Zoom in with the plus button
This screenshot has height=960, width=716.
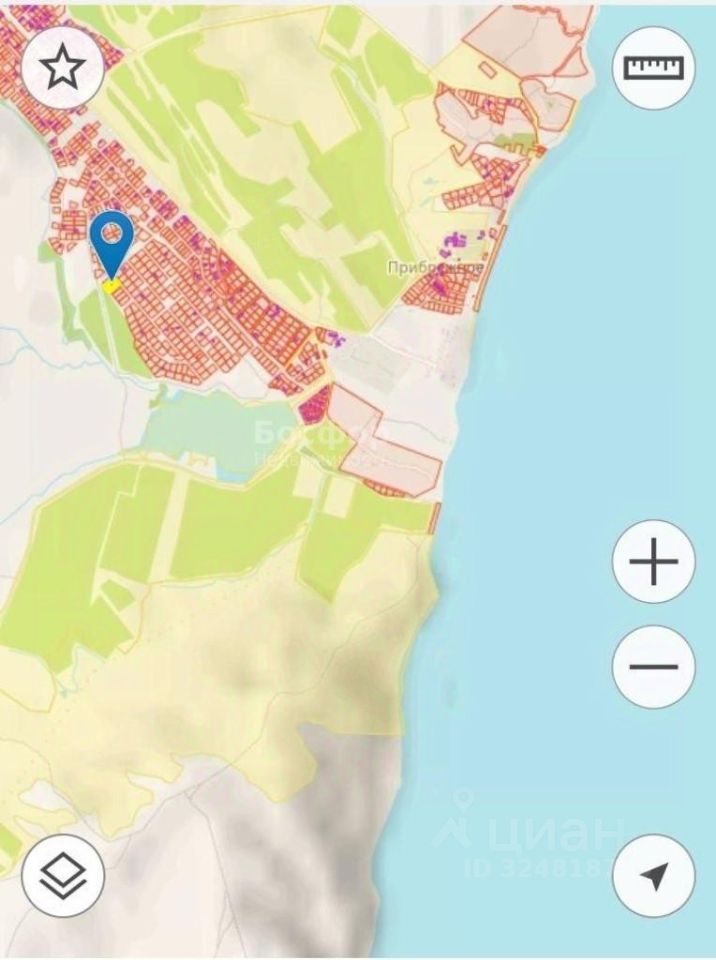click(653, 562)
